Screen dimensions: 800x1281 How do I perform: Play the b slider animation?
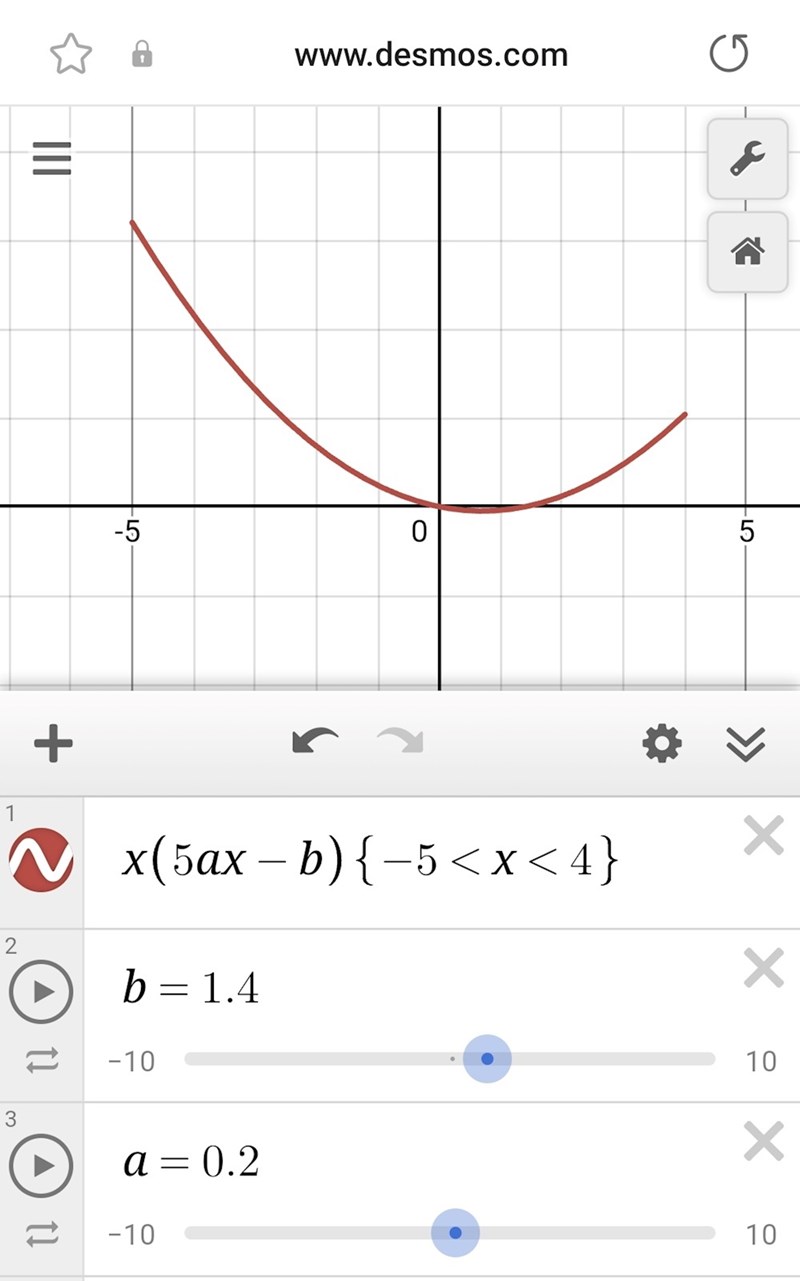41,991
